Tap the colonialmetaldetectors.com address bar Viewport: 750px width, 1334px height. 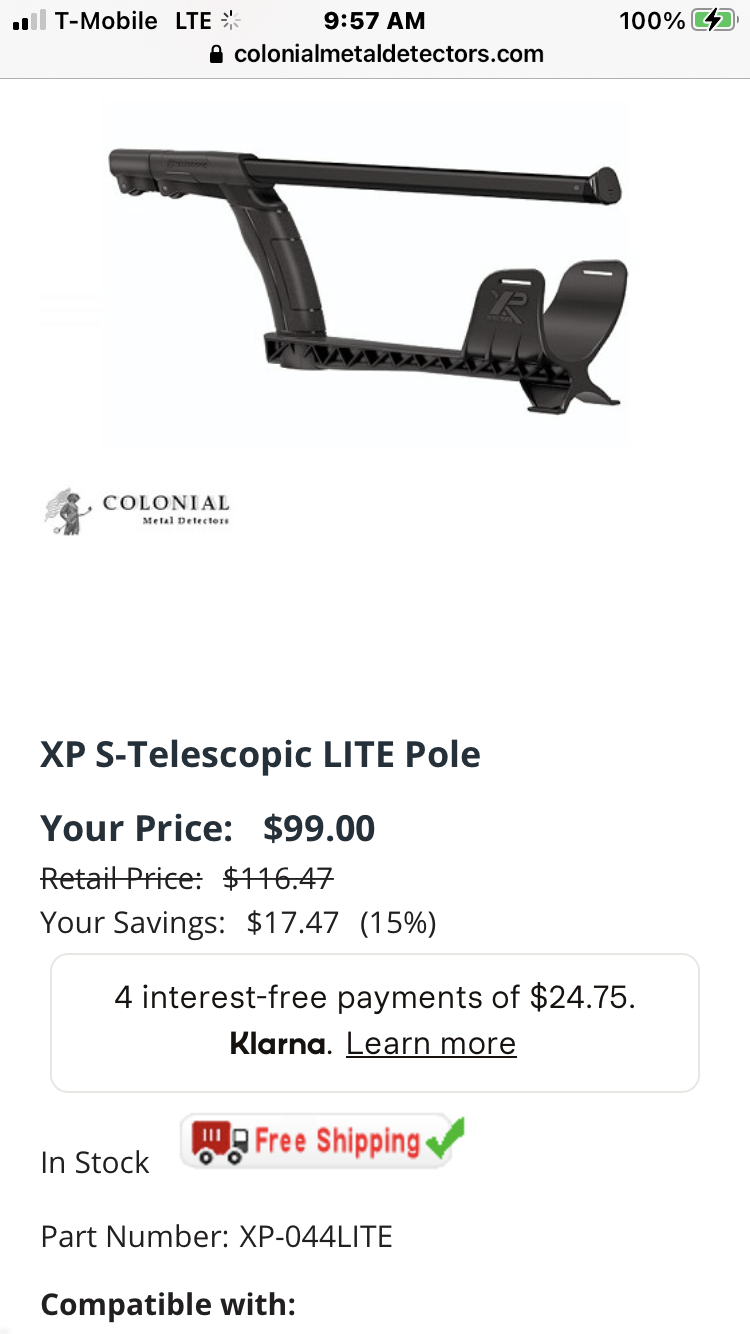pos(375,54)
